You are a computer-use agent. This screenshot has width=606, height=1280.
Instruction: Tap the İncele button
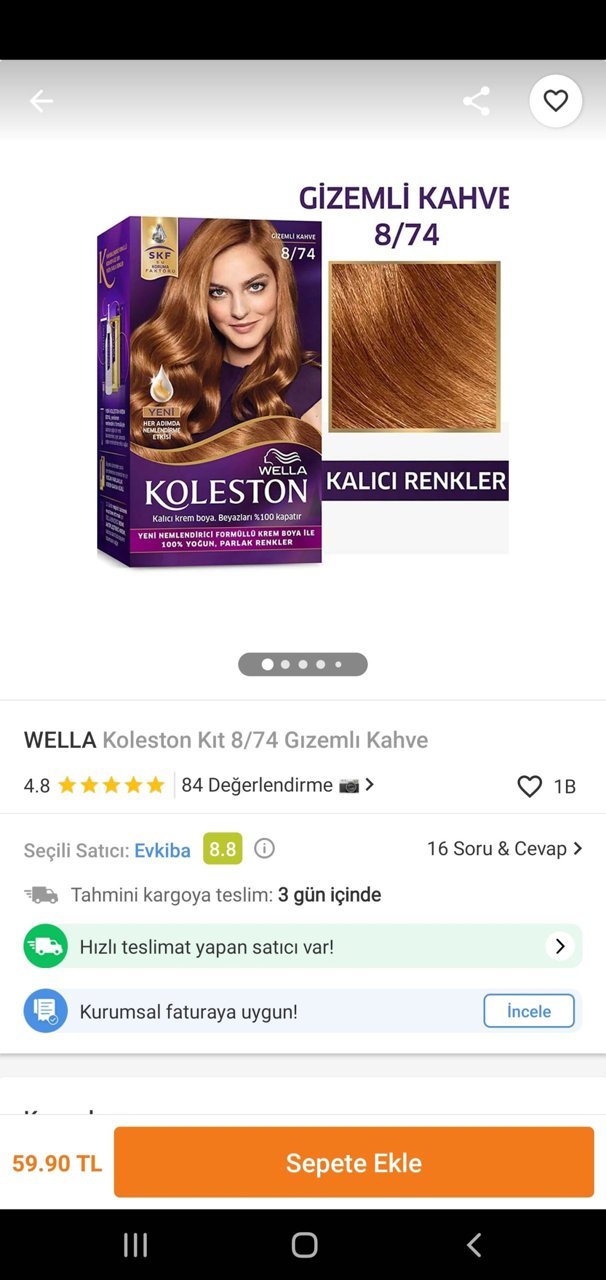(529, 1011)
